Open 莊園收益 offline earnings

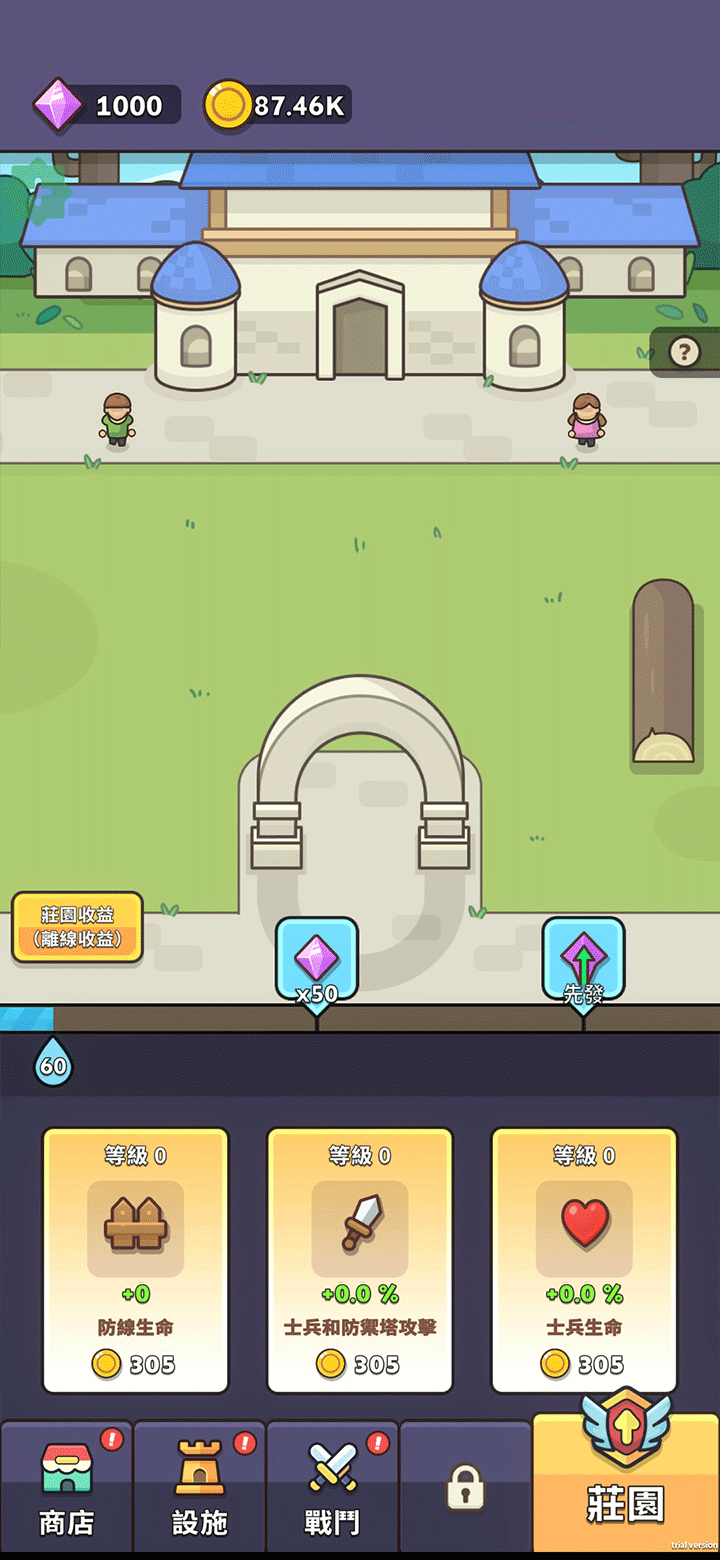point(78,927)
